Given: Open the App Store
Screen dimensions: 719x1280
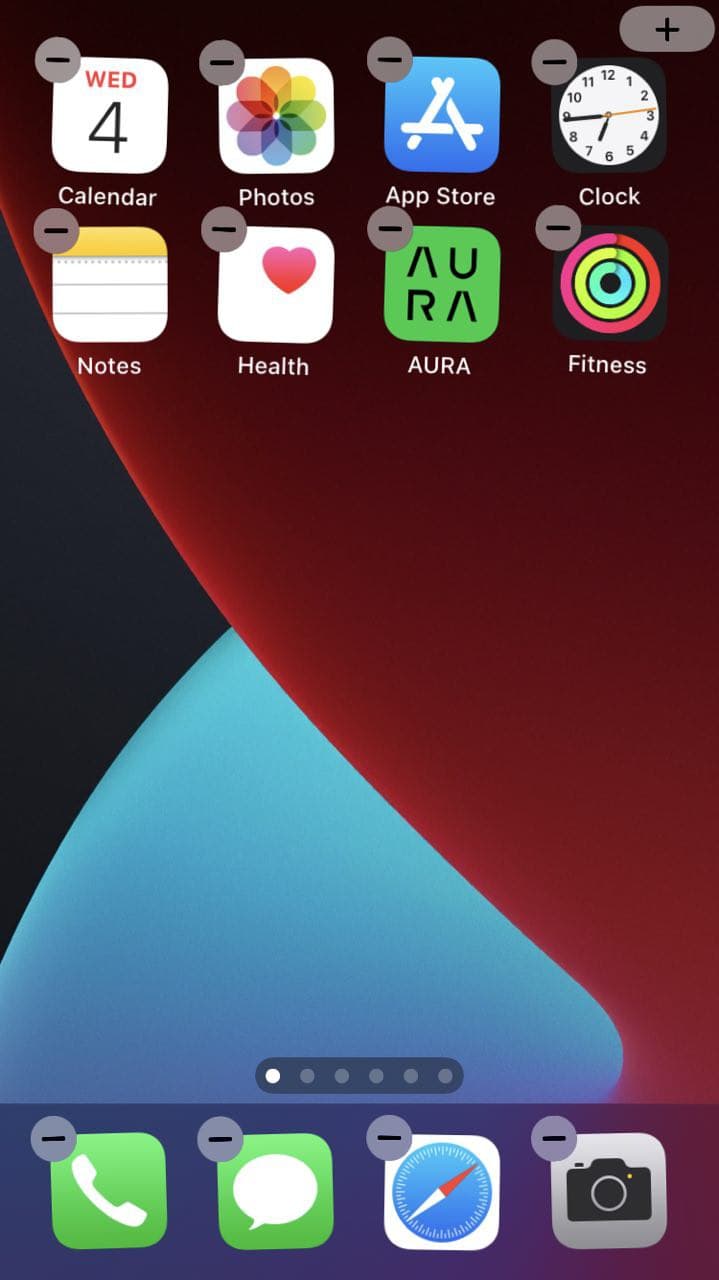Looking at the screenshot, I should [441, 115].
